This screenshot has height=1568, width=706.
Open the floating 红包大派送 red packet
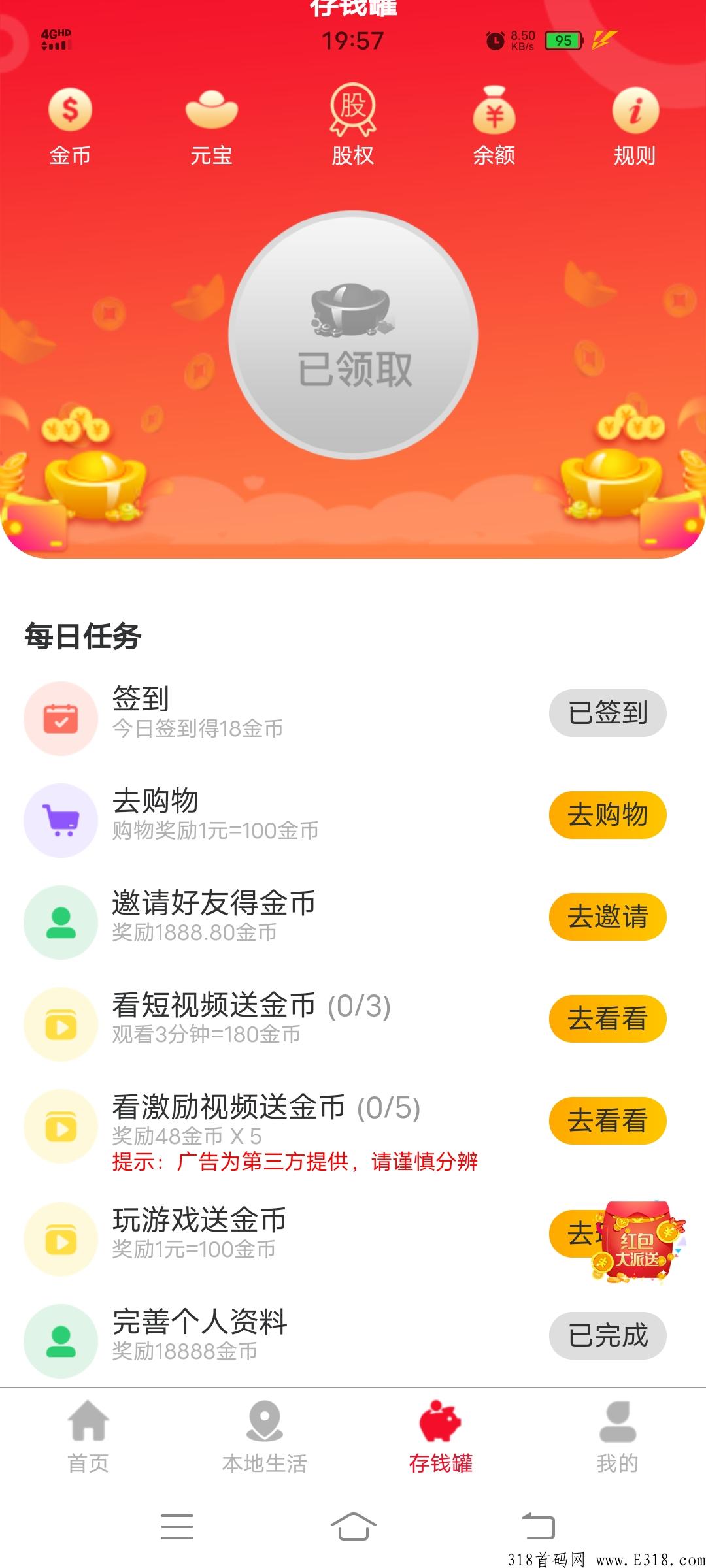[637, 1241]
